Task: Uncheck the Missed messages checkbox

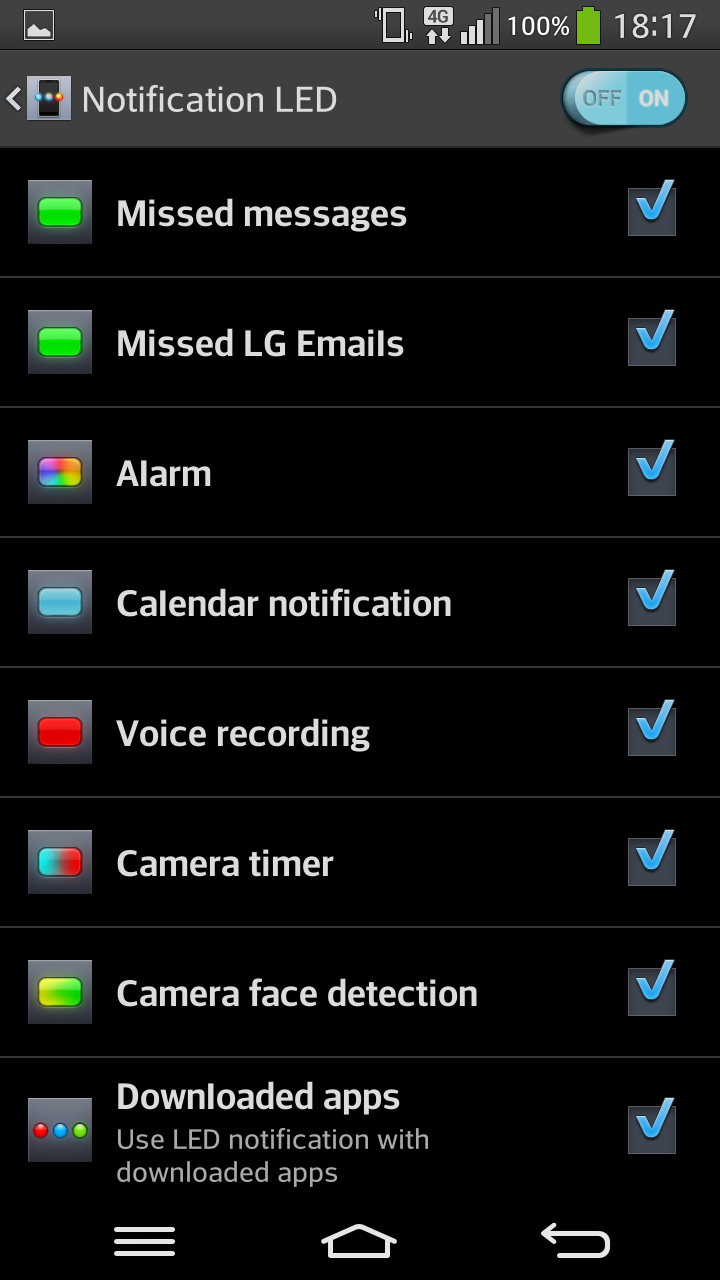Action: 652,210
